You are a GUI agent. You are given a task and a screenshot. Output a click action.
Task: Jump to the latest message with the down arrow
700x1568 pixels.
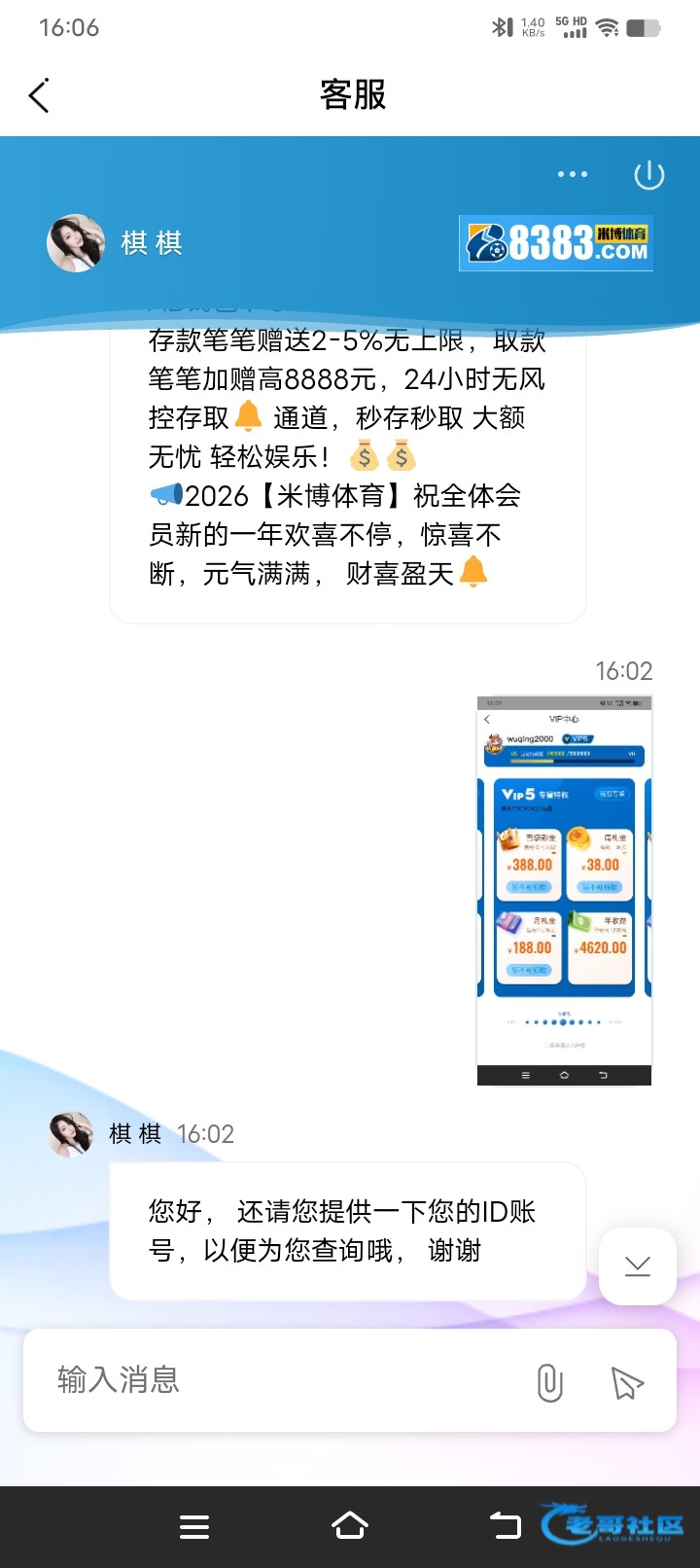tap(638, 1265)
